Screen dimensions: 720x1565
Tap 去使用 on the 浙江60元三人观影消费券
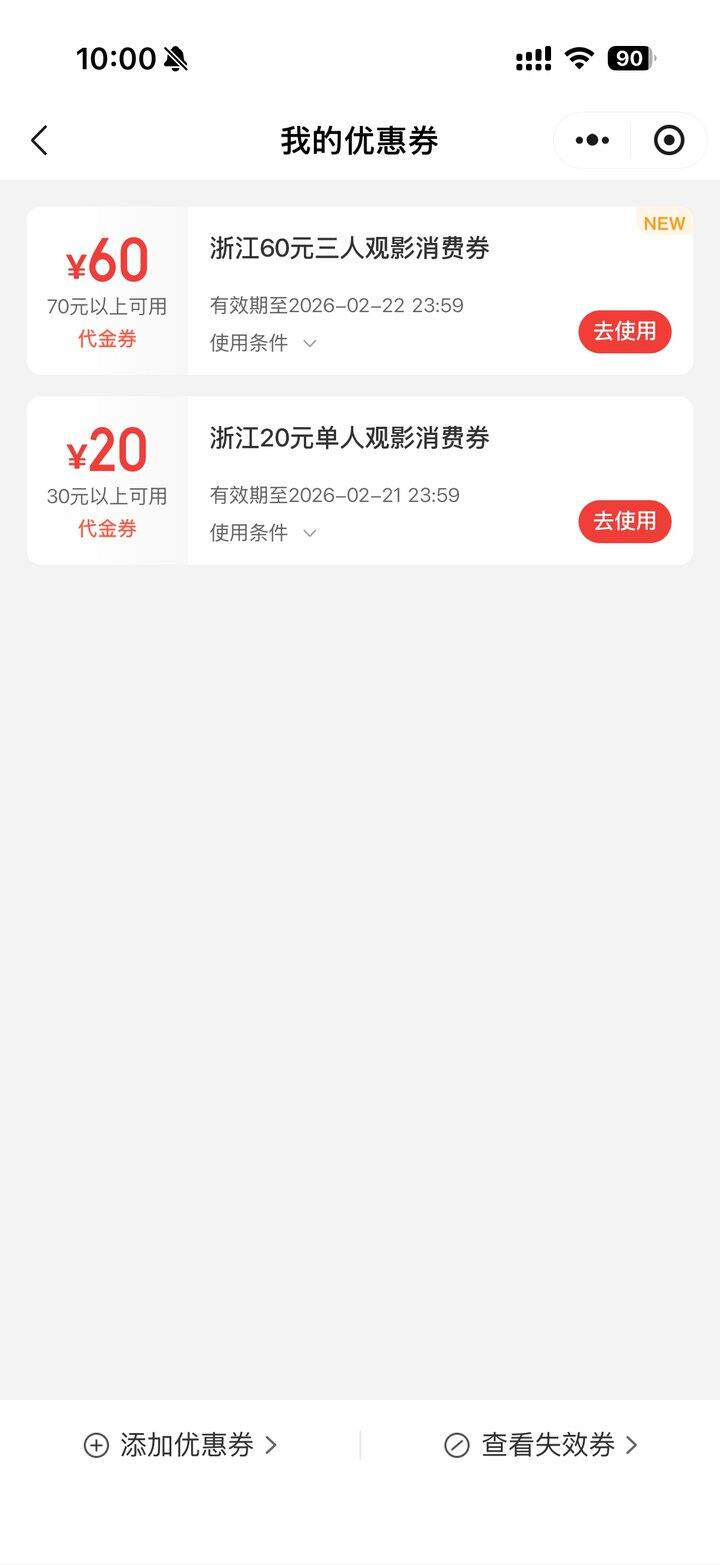624,332
